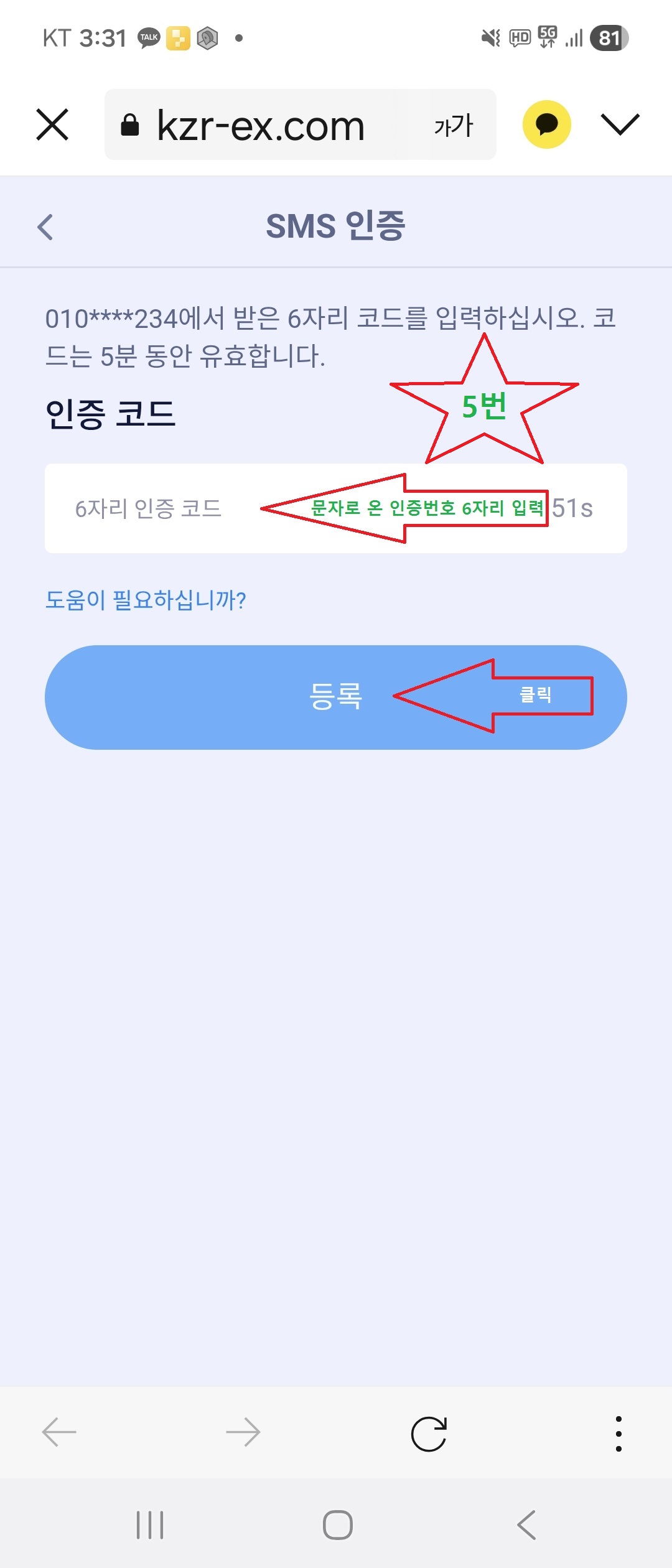
Task: Open the browser overflow menu
Action: (618, 1434)
